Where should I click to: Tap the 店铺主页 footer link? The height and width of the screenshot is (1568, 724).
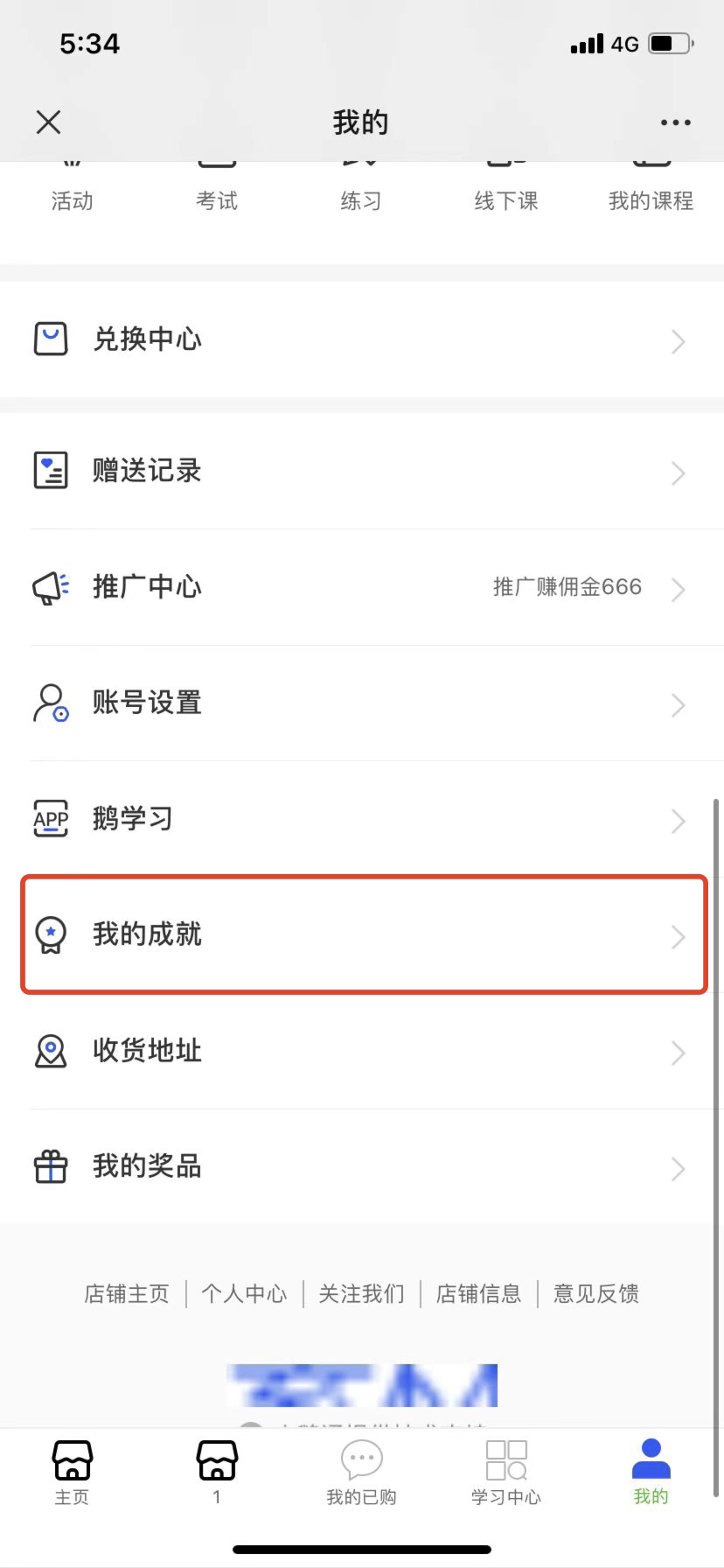pos(127,1293)
